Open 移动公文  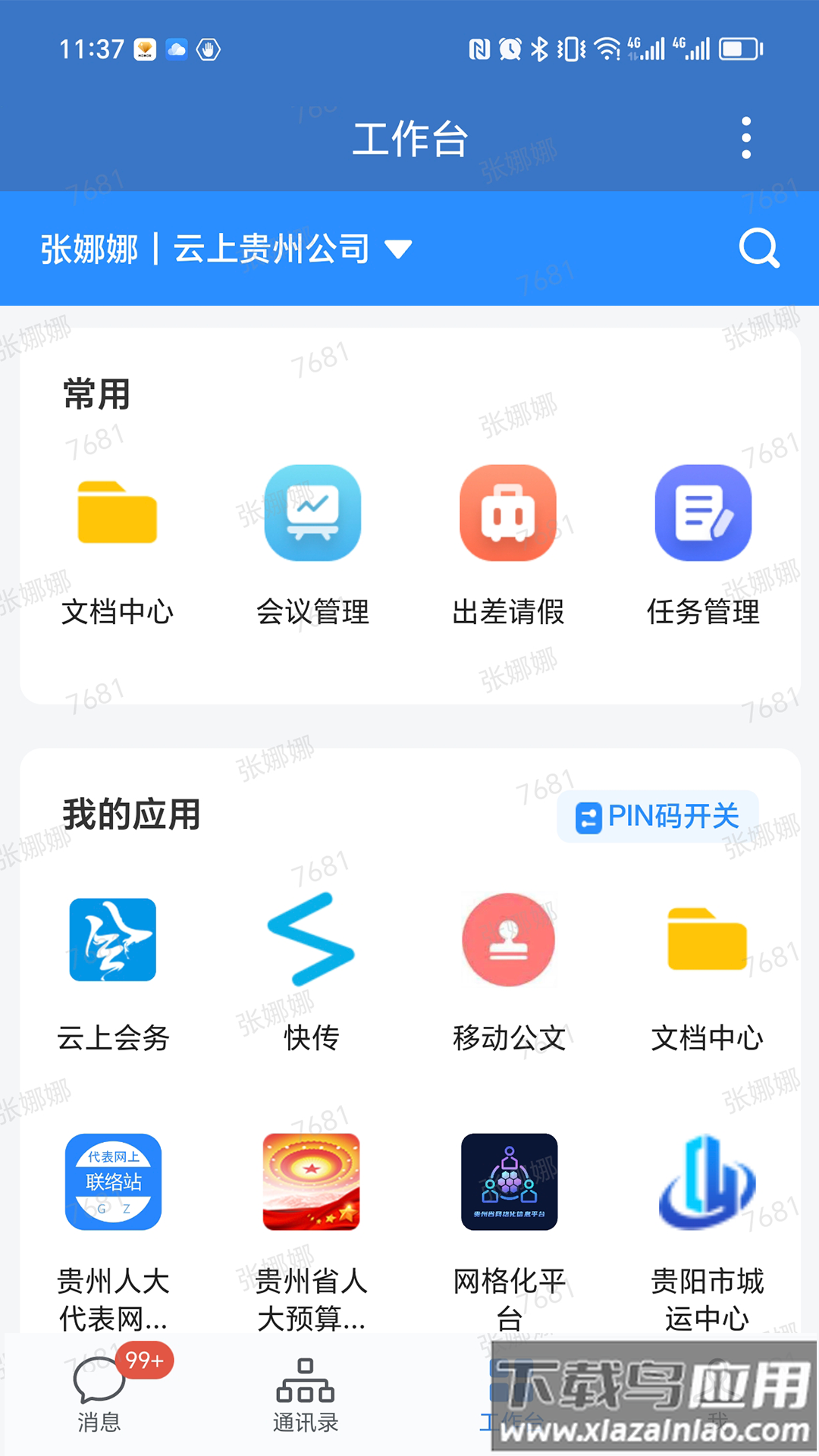click(x=509, y=940)
